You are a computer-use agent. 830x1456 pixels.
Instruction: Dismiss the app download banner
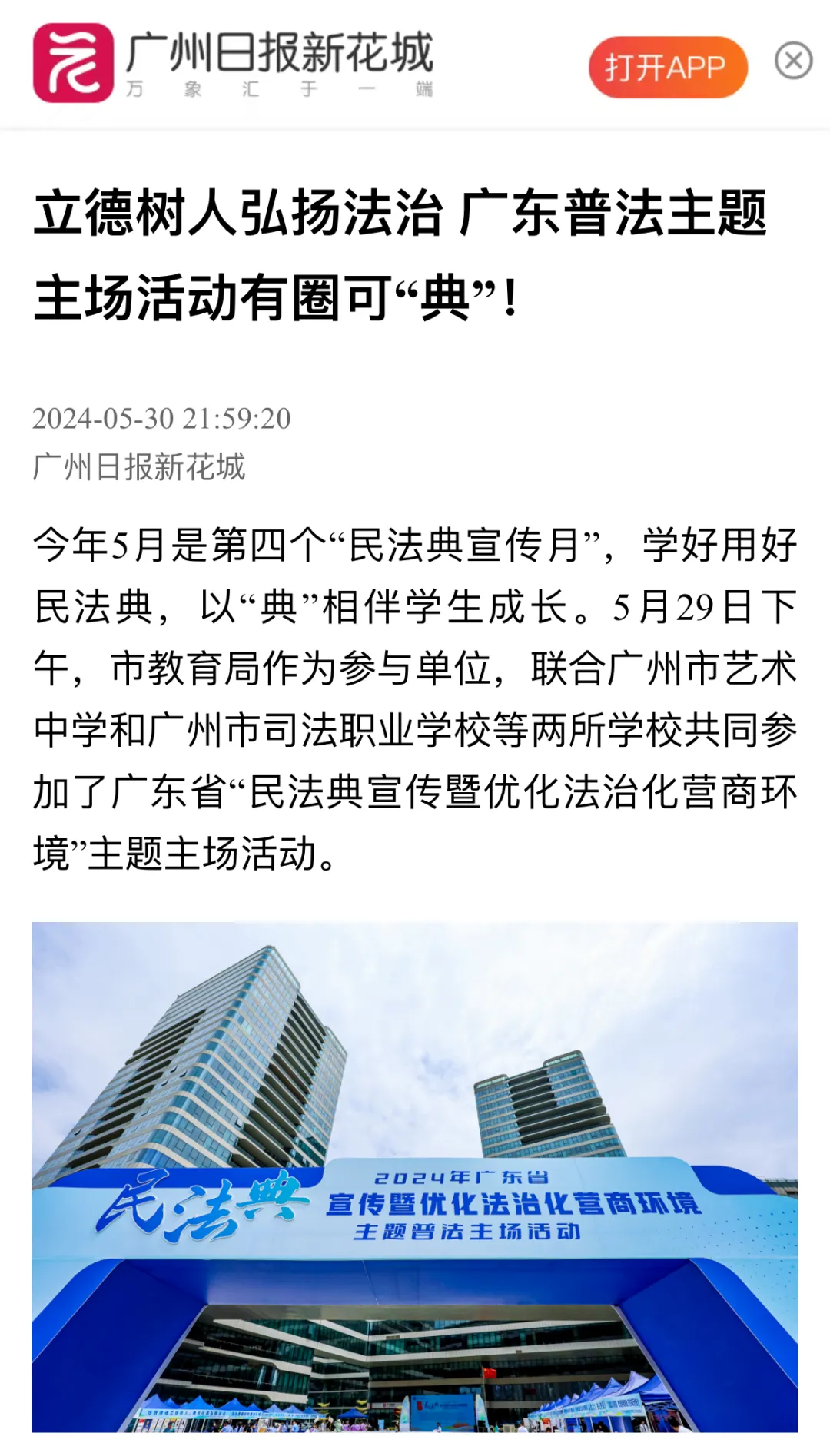(793, 61)
